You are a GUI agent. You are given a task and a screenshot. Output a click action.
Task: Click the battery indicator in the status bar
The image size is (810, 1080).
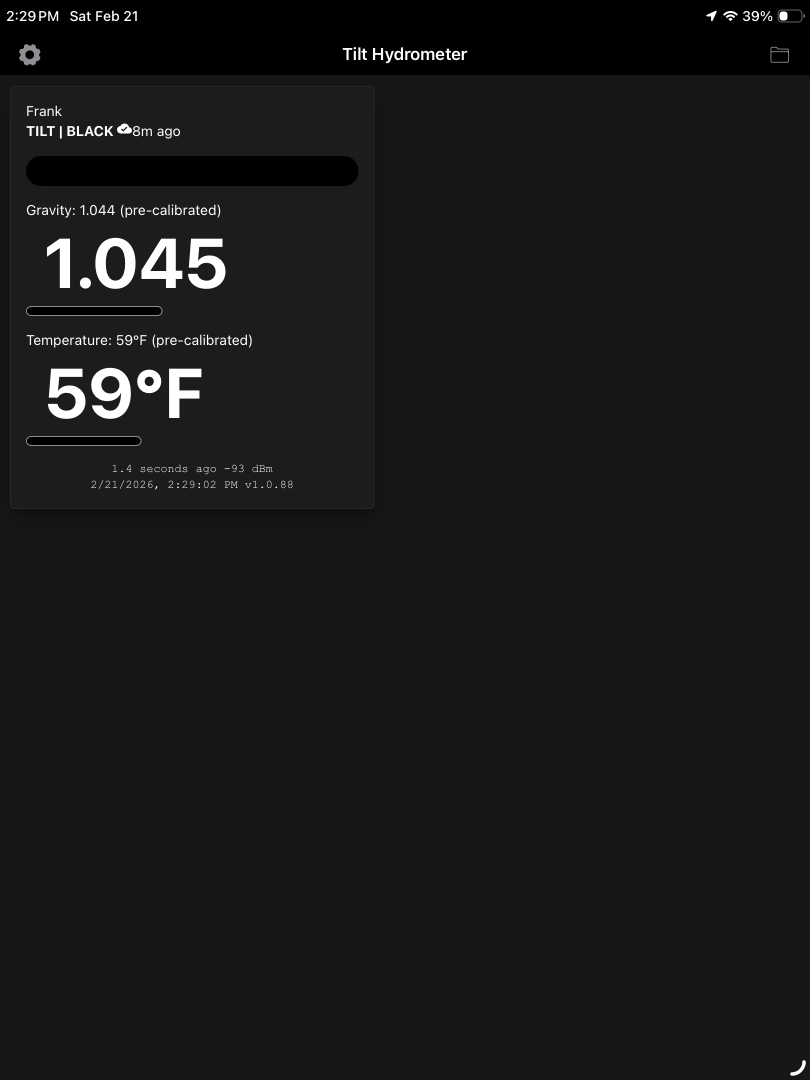pos(789,16)
